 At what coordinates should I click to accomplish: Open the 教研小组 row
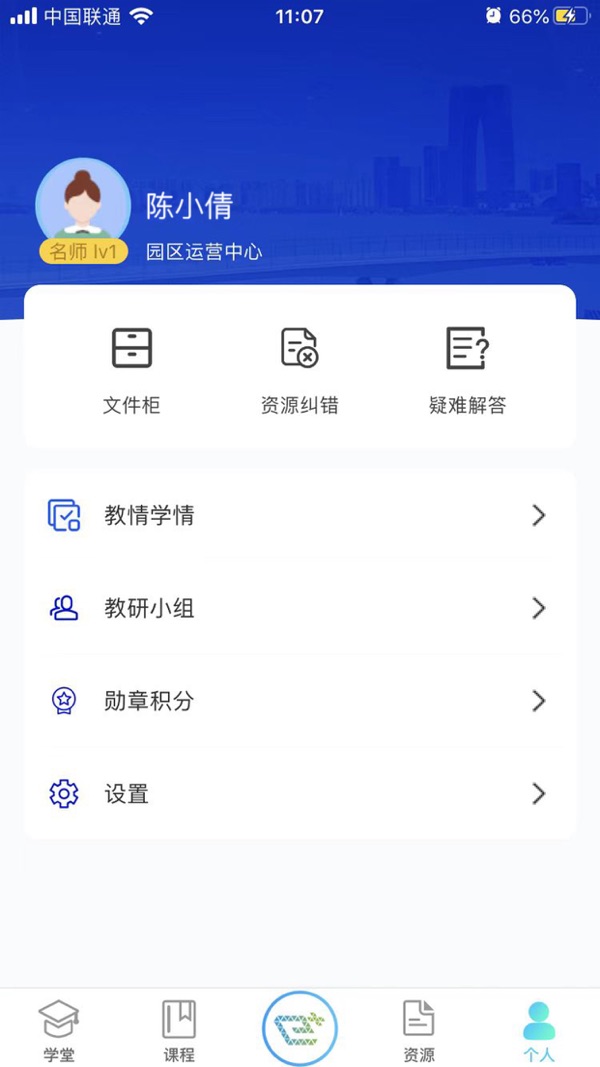click(x=300, y=608)
